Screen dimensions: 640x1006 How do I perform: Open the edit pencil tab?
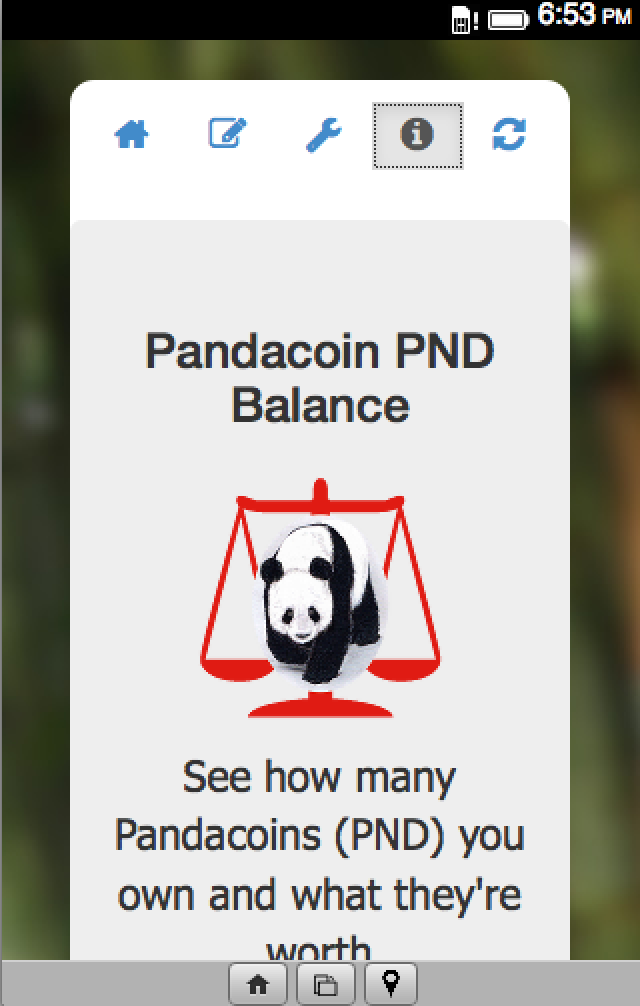click(227, 135)
